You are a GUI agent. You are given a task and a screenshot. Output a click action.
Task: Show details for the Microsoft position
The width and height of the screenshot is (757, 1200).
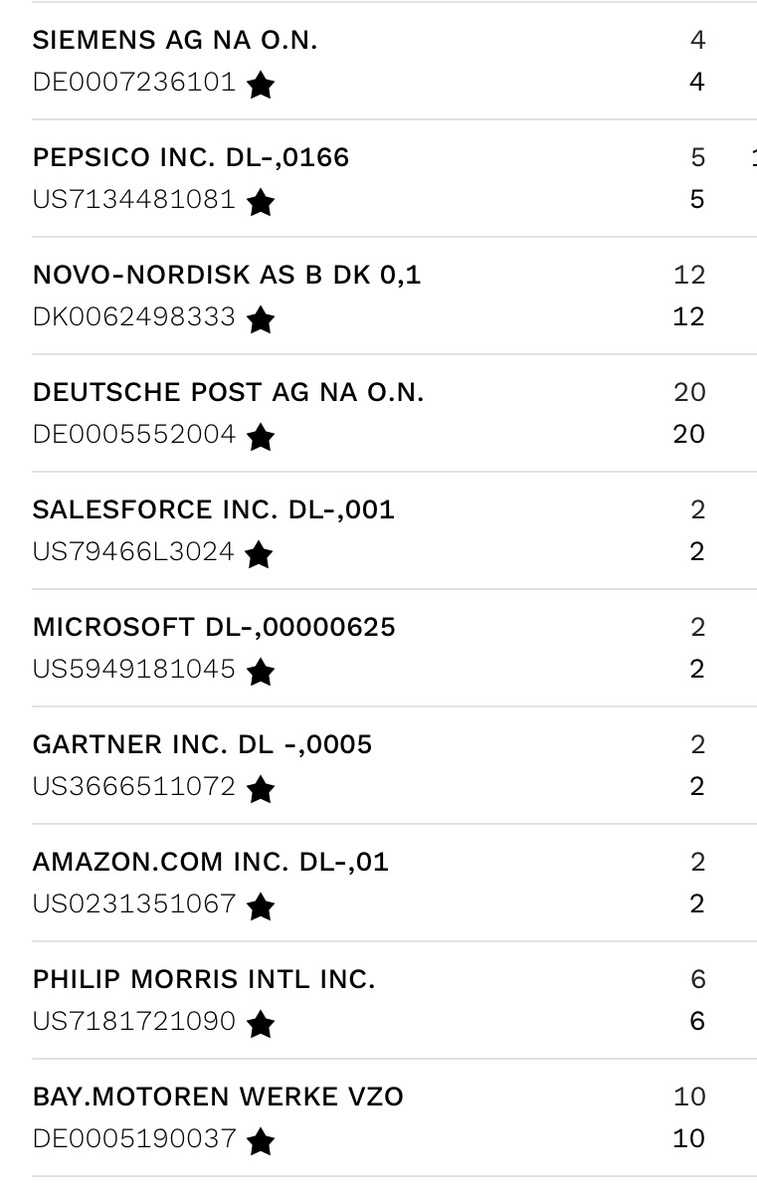click(x=214, y=627)
